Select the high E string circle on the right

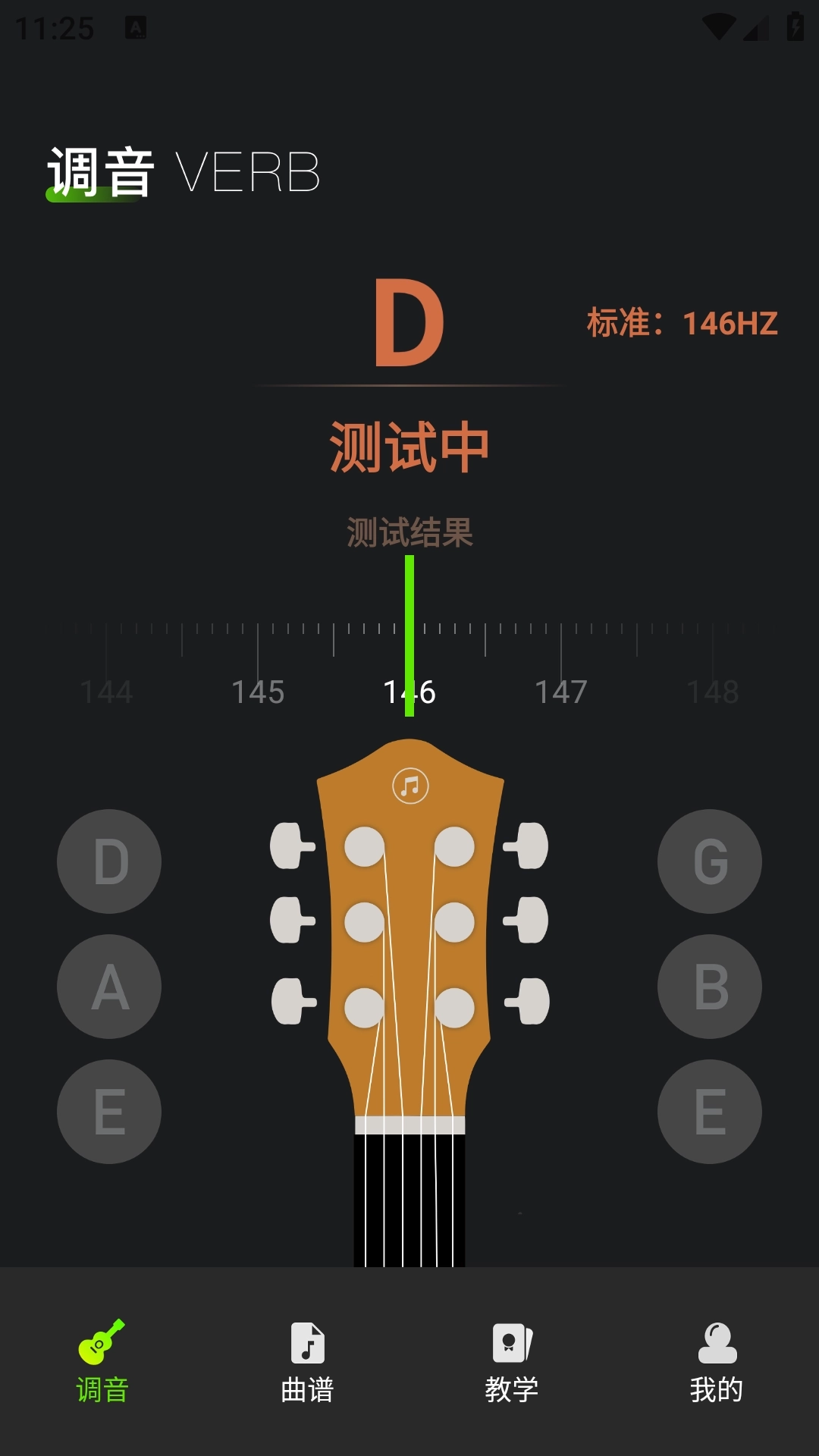click(710, 1112)
